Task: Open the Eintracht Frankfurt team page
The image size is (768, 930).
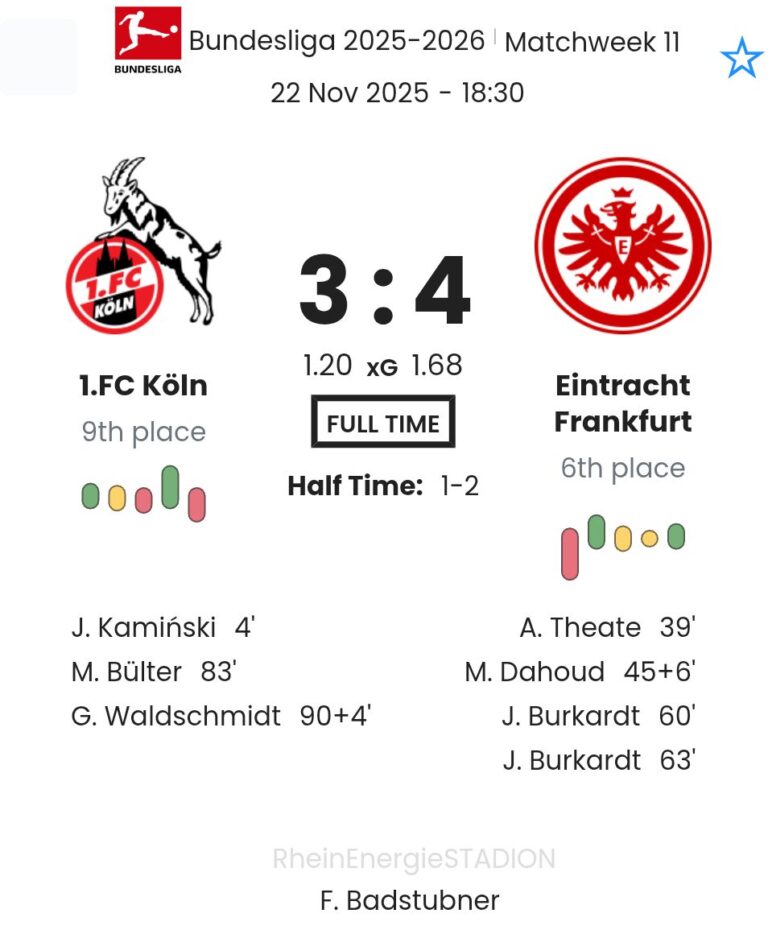Action: click(x=622, y=403)
